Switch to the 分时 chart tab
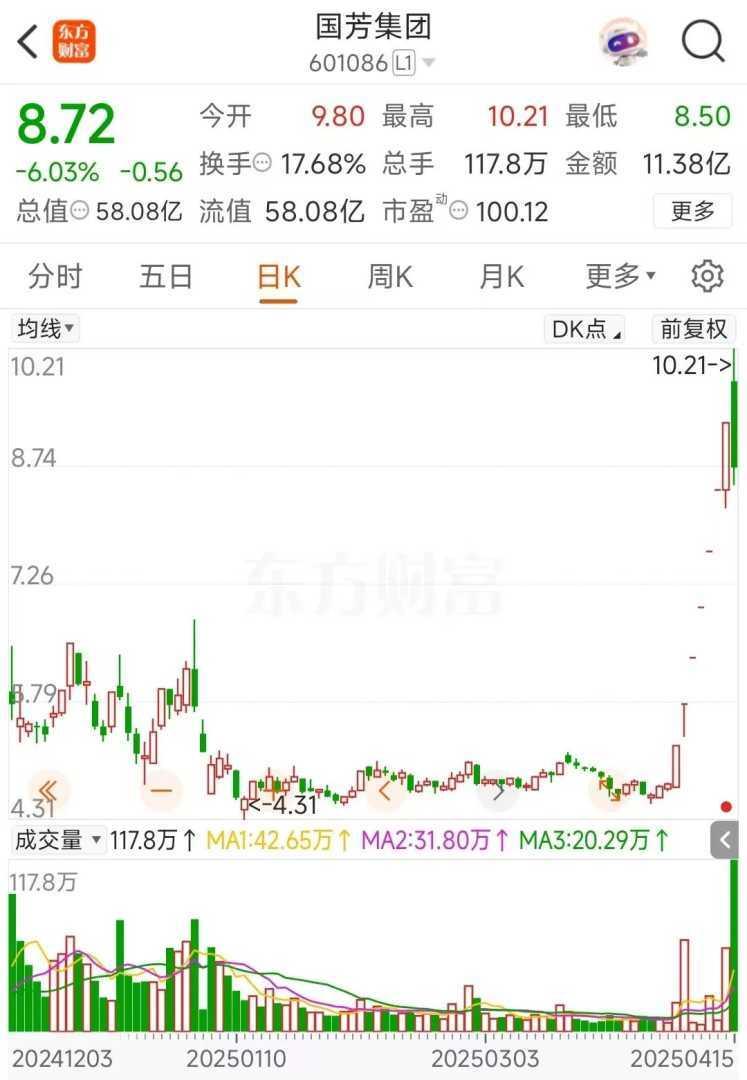This screenshot has height=1080, width=747. point(55,277)
